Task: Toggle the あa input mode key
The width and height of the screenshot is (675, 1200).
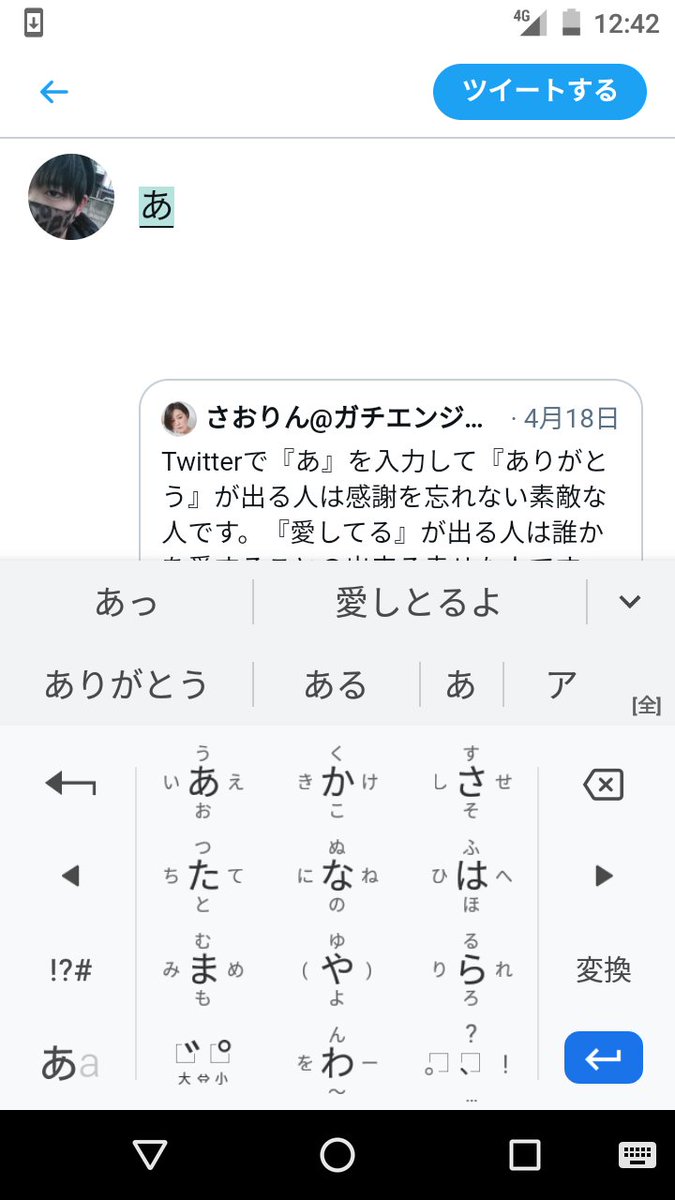Action: click(70, 1063)
